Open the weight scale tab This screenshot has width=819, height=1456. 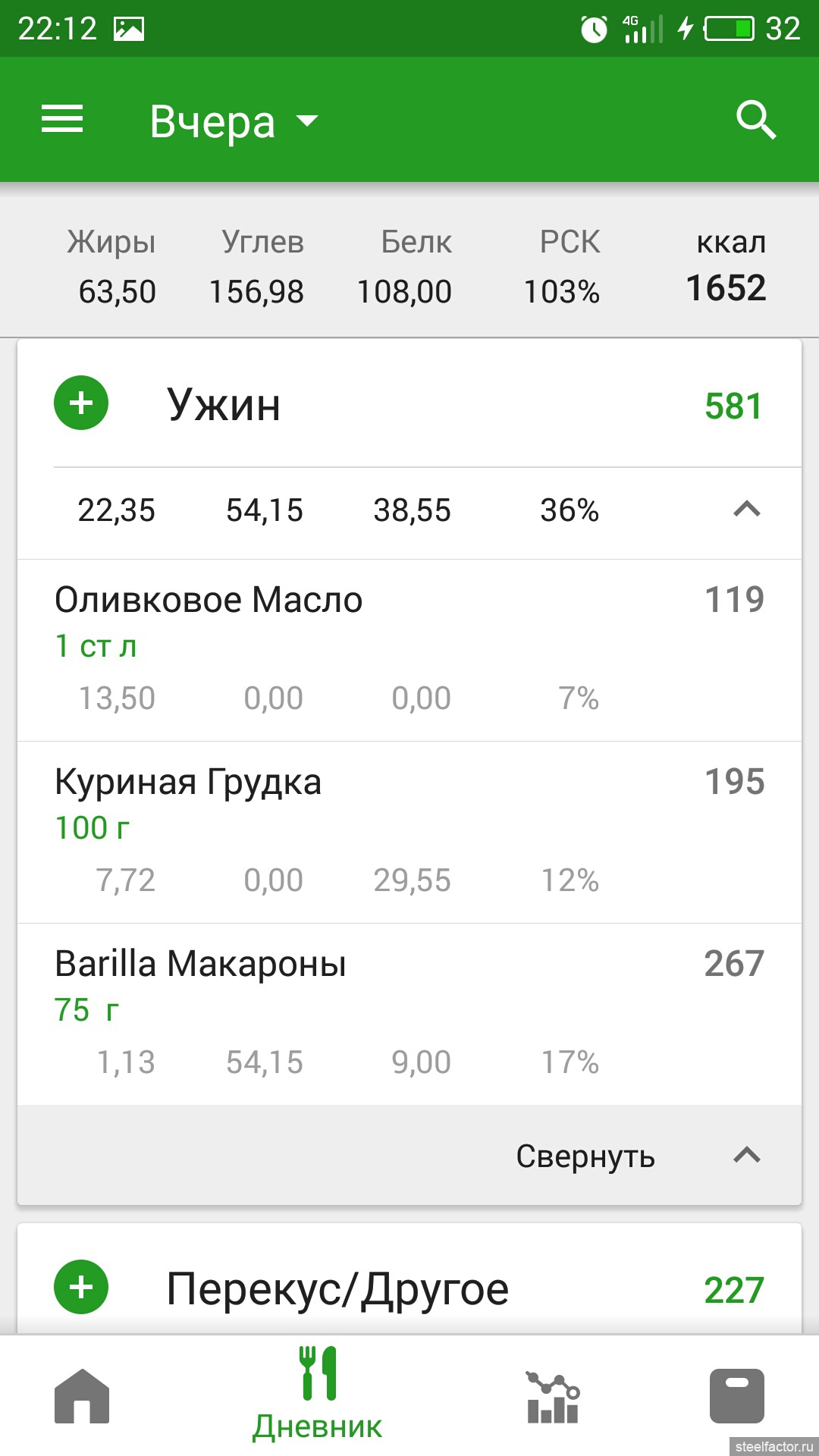(x=736, y=1396)
